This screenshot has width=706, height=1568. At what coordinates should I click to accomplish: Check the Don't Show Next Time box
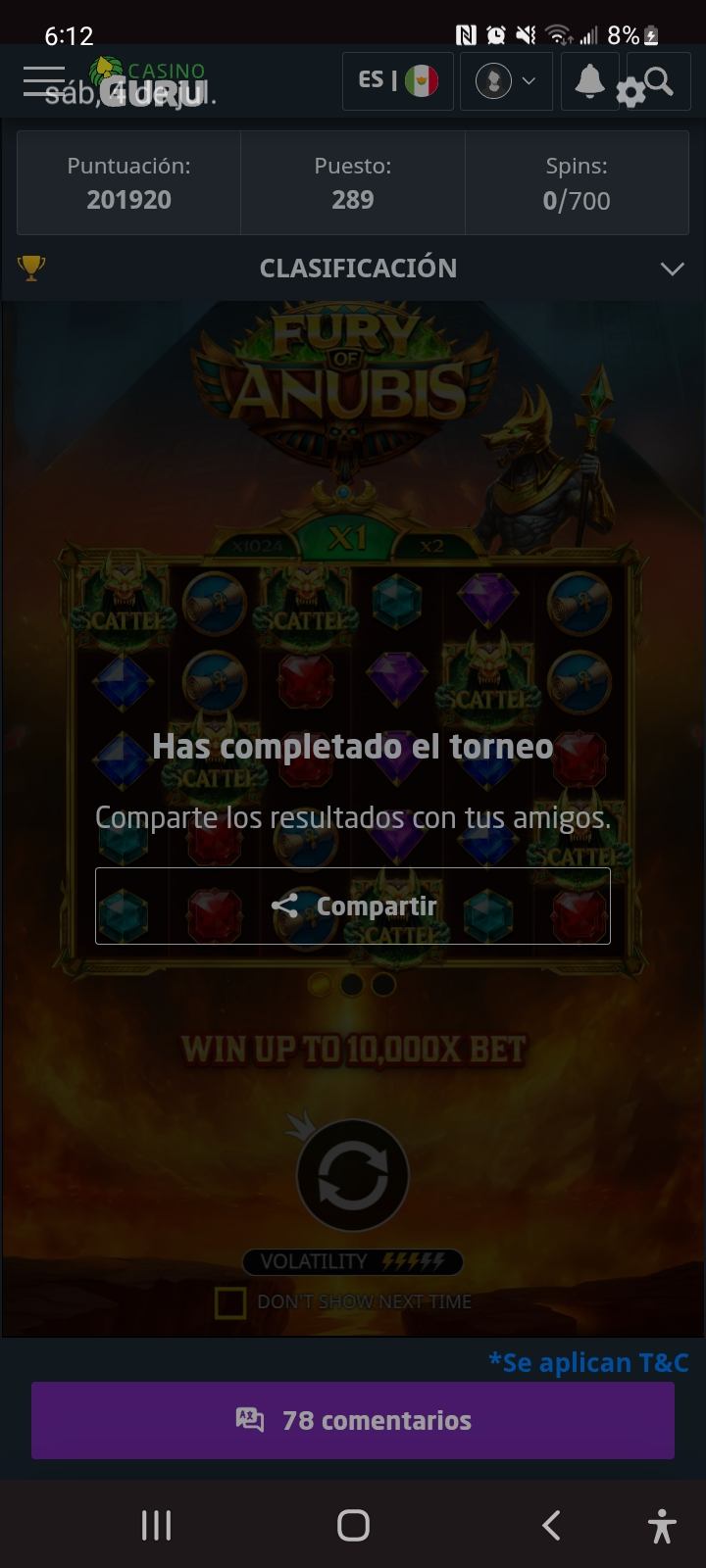pyautogui.click(x=230, y=1302)
